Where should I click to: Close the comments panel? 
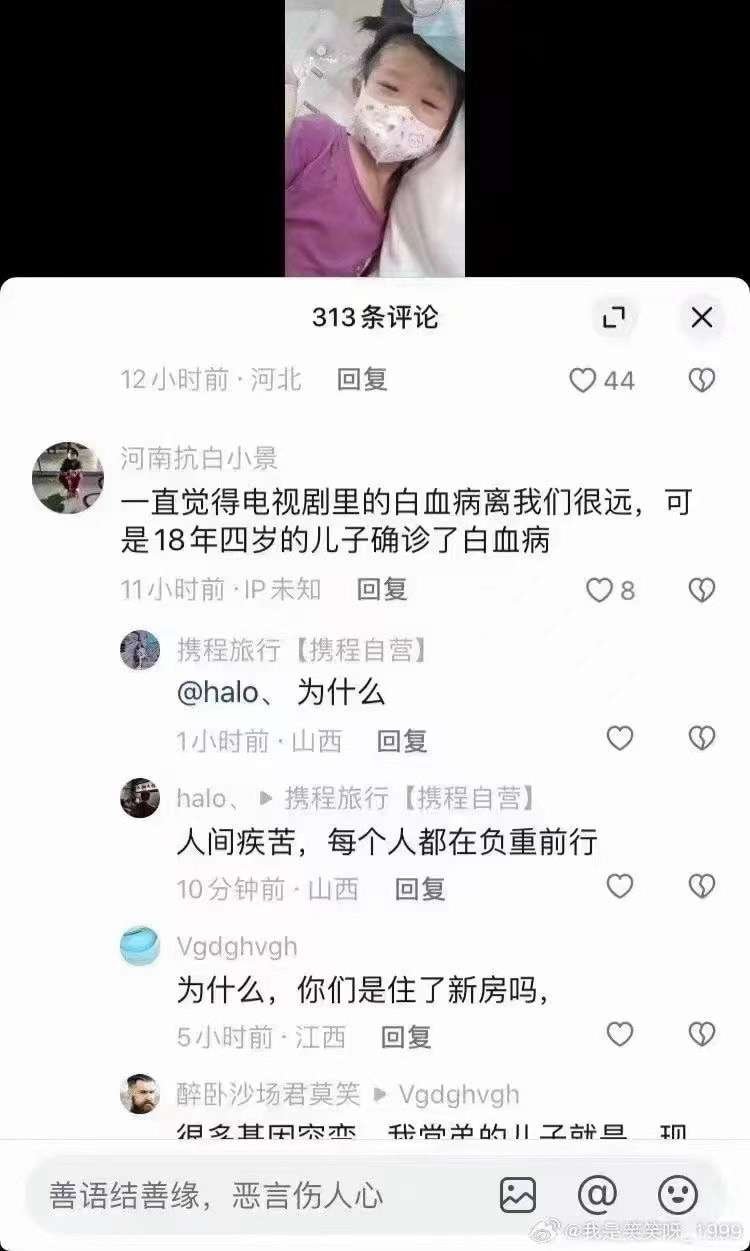pos(702,318)
